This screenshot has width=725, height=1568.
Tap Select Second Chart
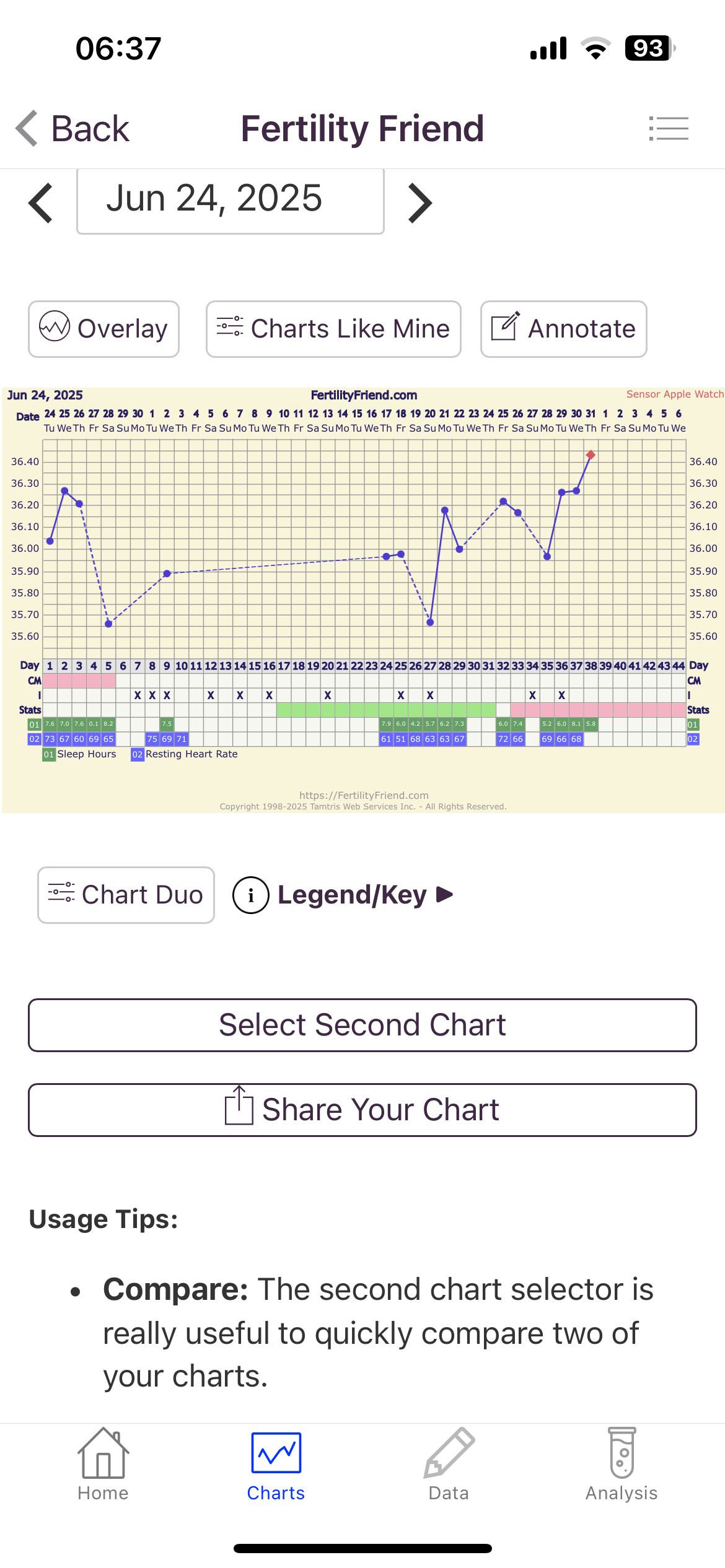362,1025
